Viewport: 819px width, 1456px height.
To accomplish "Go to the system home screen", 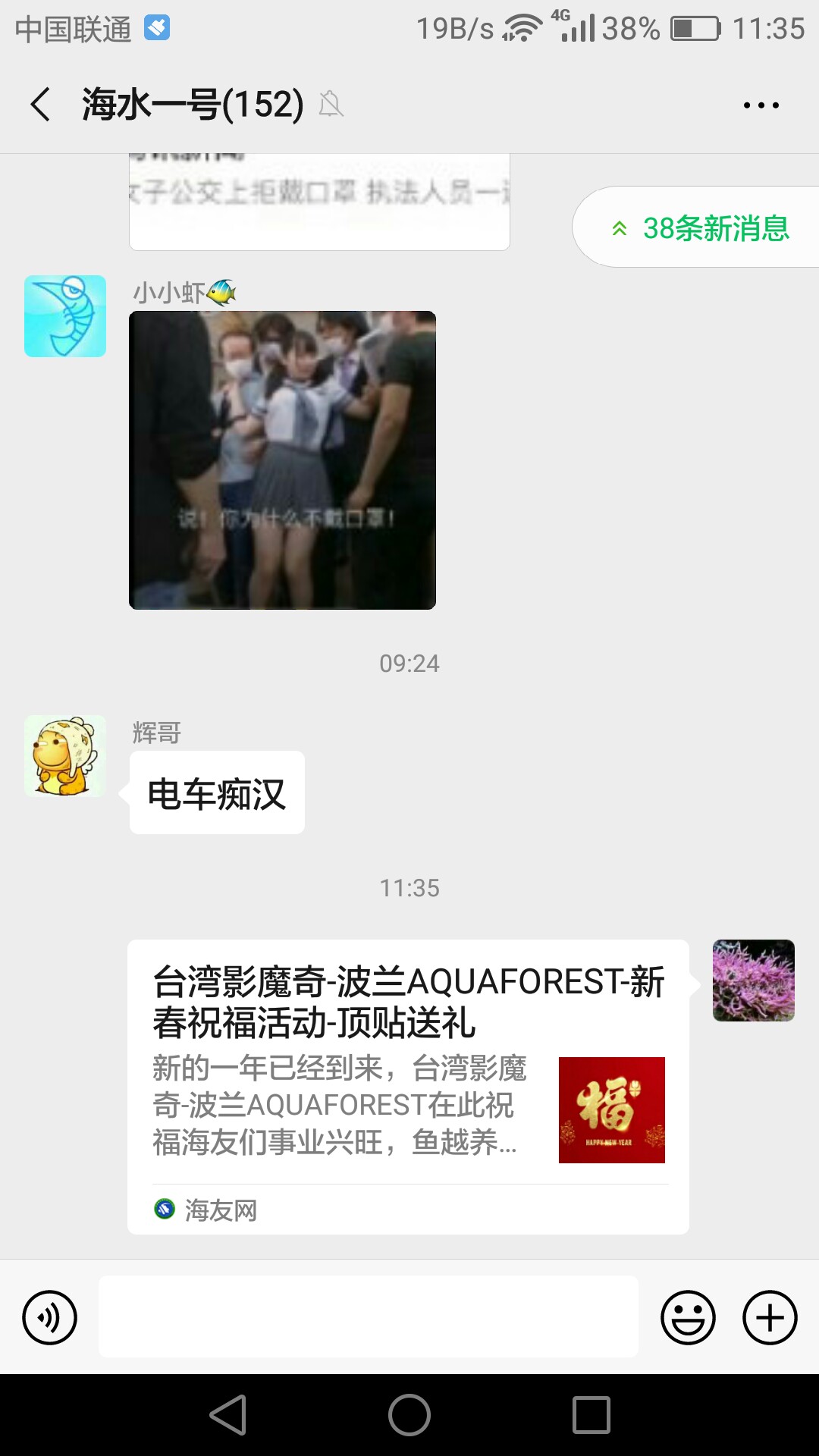I will click(x=409, y=1415).
